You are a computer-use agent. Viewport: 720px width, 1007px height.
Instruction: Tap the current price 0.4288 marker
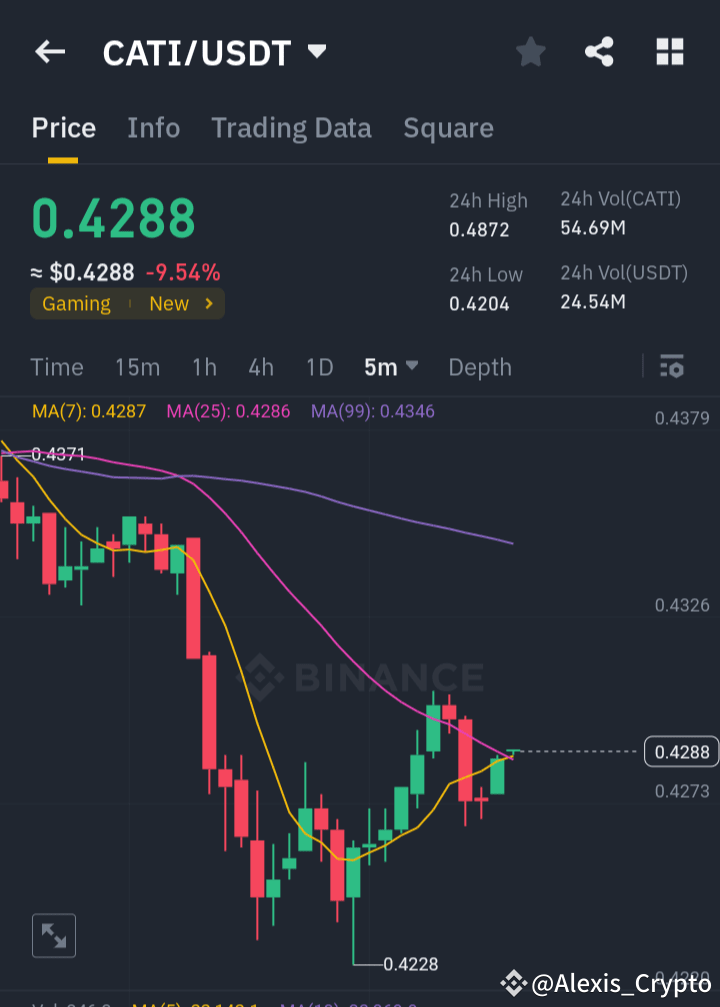click(x=681, y=752)
